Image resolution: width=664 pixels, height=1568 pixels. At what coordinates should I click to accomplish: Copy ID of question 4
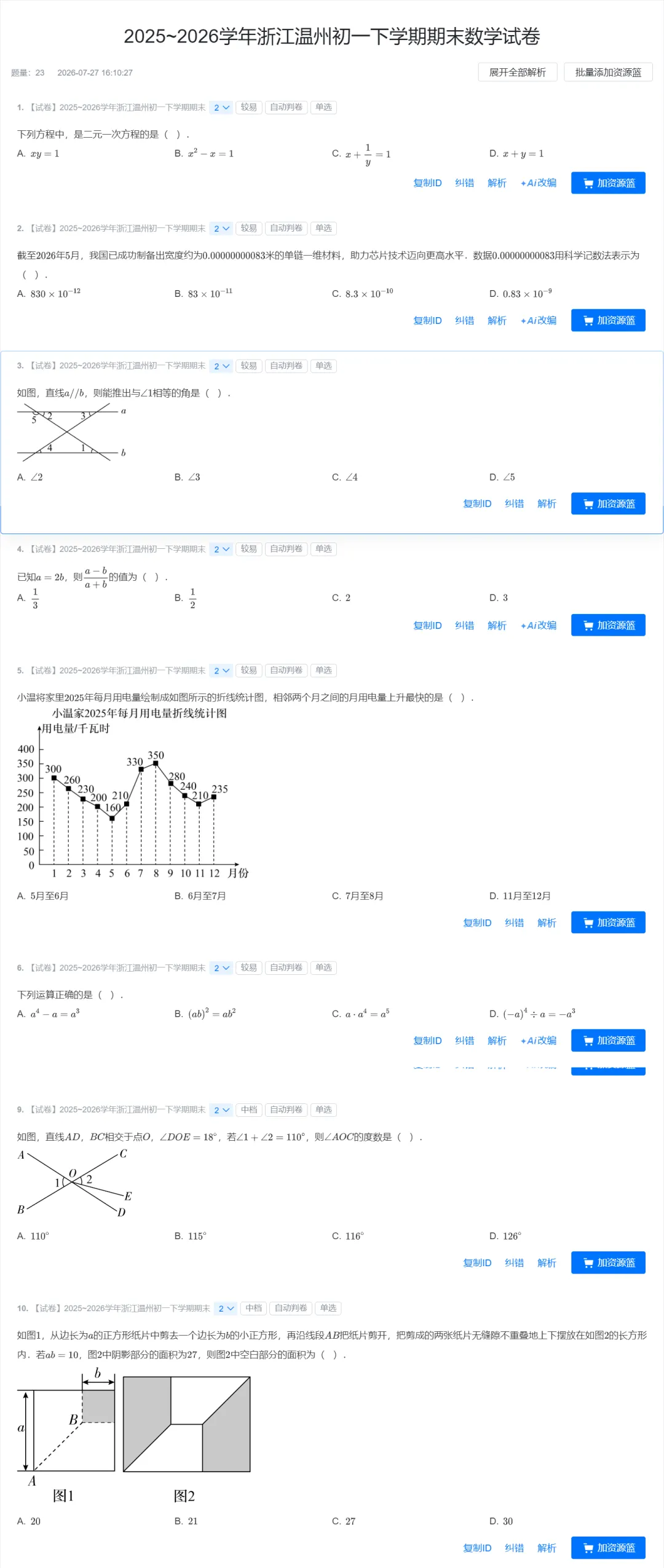(427, 625)
